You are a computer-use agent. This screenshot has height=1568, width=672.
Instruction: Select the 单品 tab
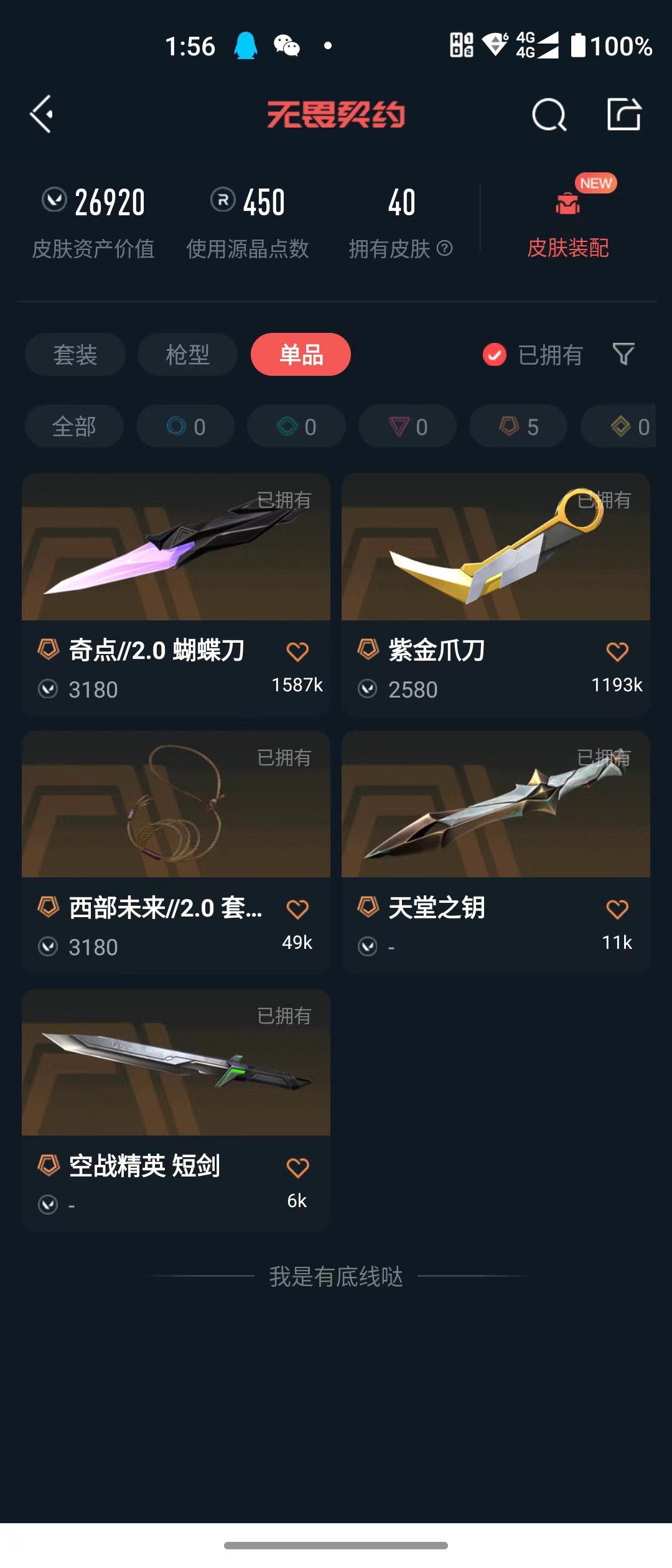click(x=301, y=355)
